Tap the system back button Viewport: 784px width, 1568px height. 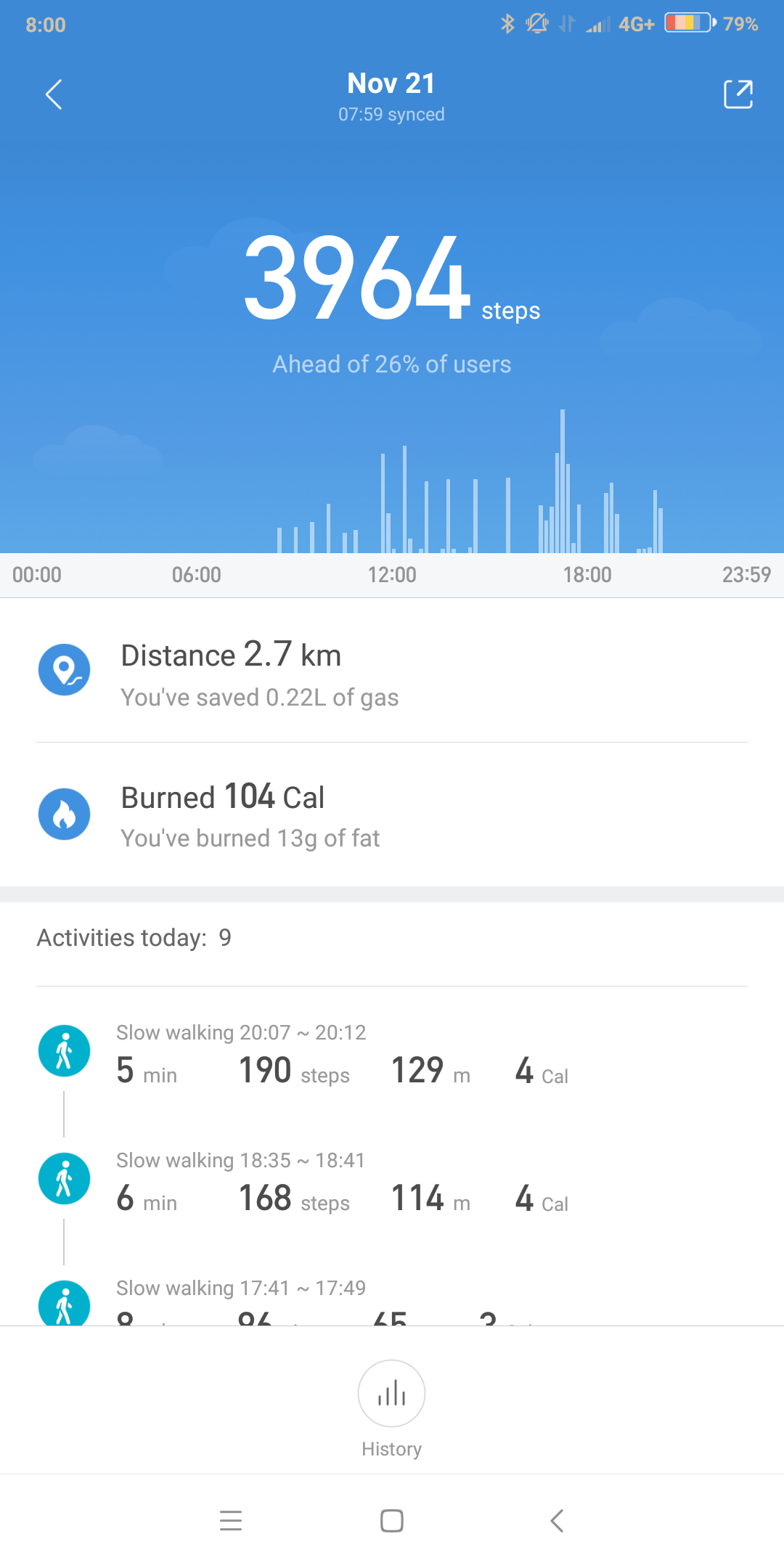pyautogui.click(x=557, y=1521)
